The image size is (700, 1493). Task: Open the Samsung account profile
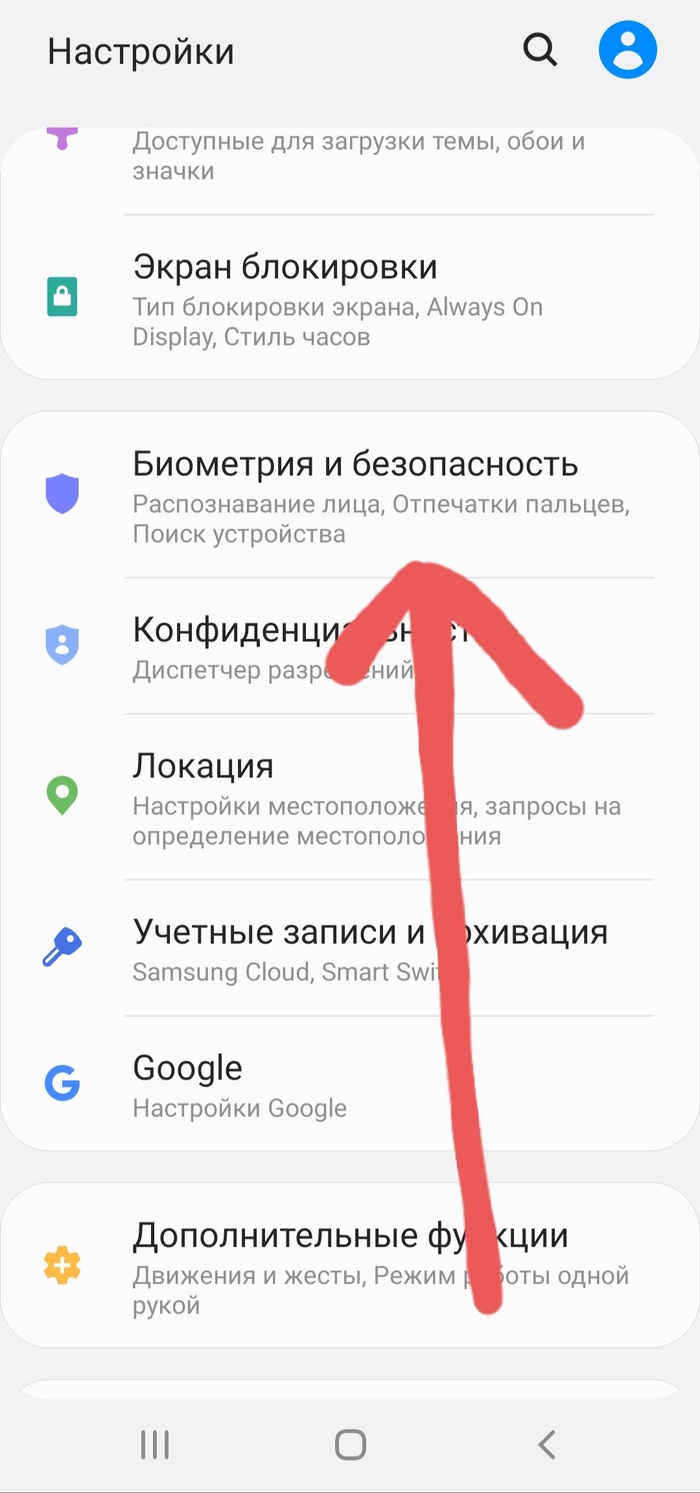click(x=627, y=50)
